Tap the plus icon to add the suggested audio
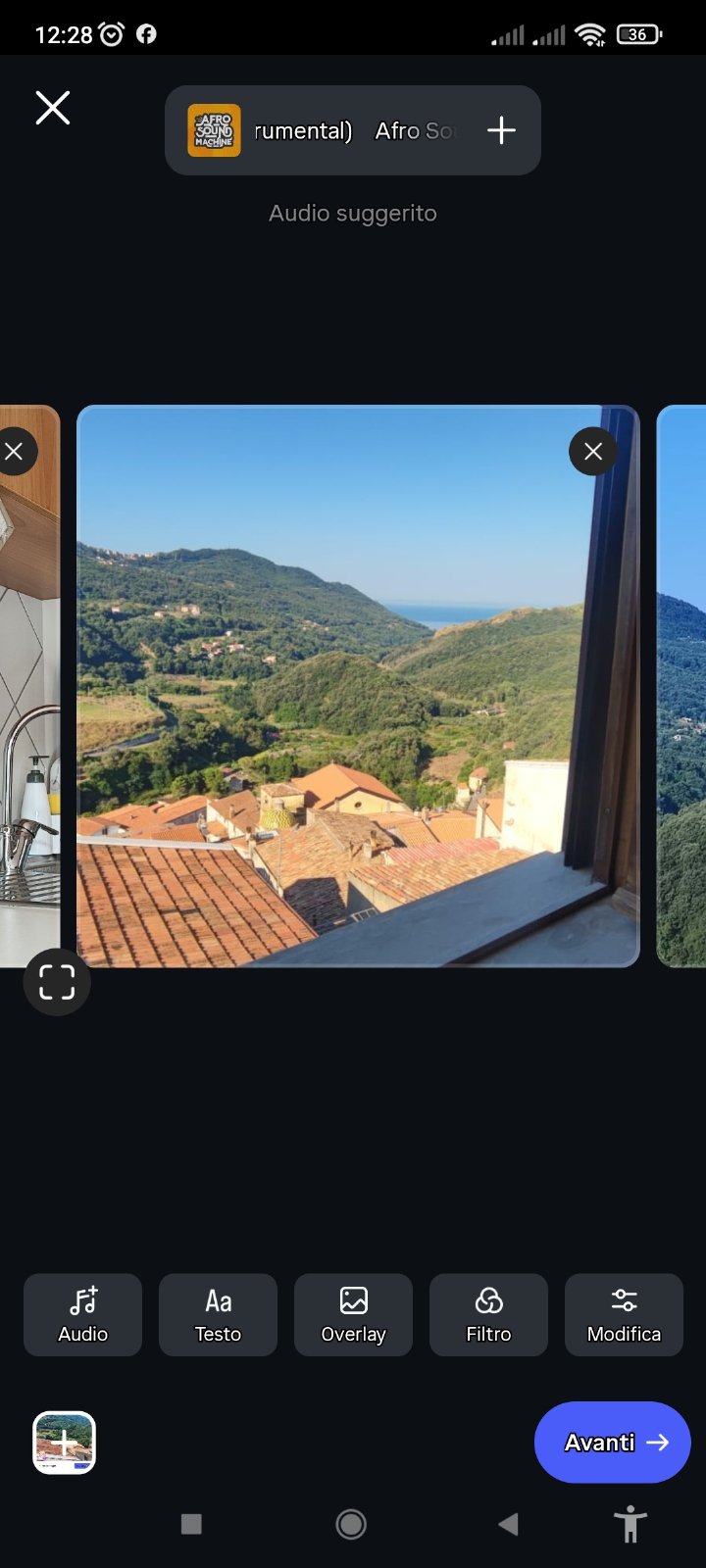 point(501,129)
